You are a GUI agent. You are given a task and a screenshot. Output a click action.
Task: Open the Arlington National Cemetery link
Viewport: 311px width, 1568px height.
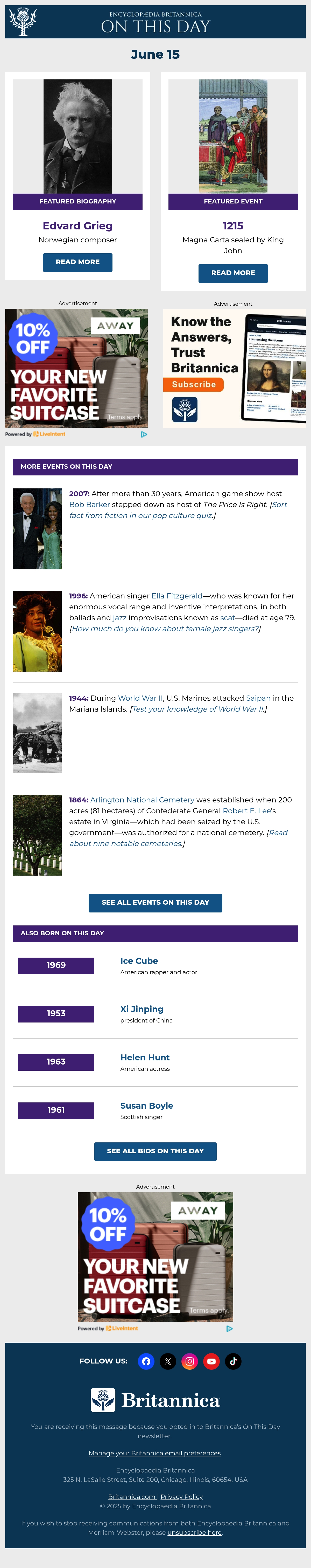pos(142,800)
